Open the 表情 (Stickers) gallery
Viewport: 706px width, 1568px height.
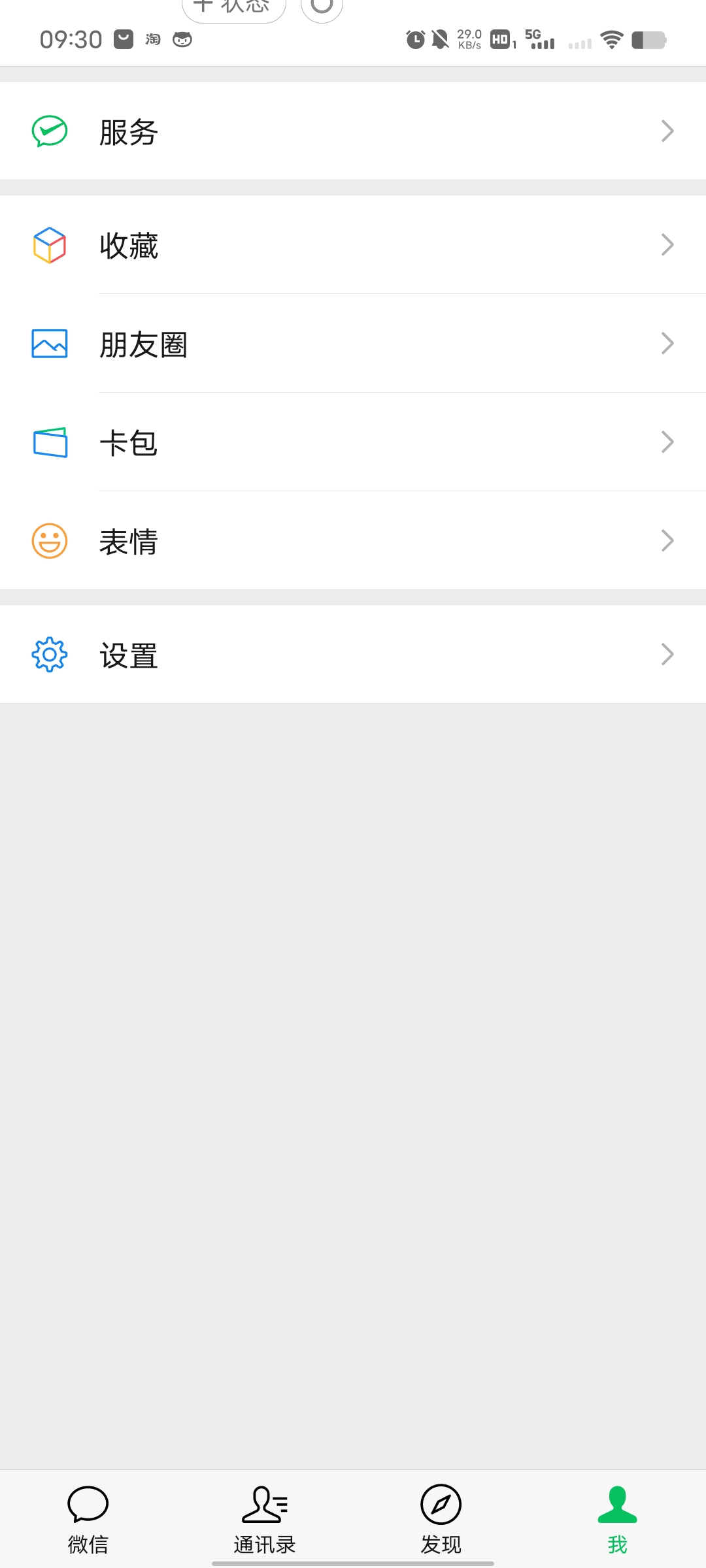(x=353, y=541)
